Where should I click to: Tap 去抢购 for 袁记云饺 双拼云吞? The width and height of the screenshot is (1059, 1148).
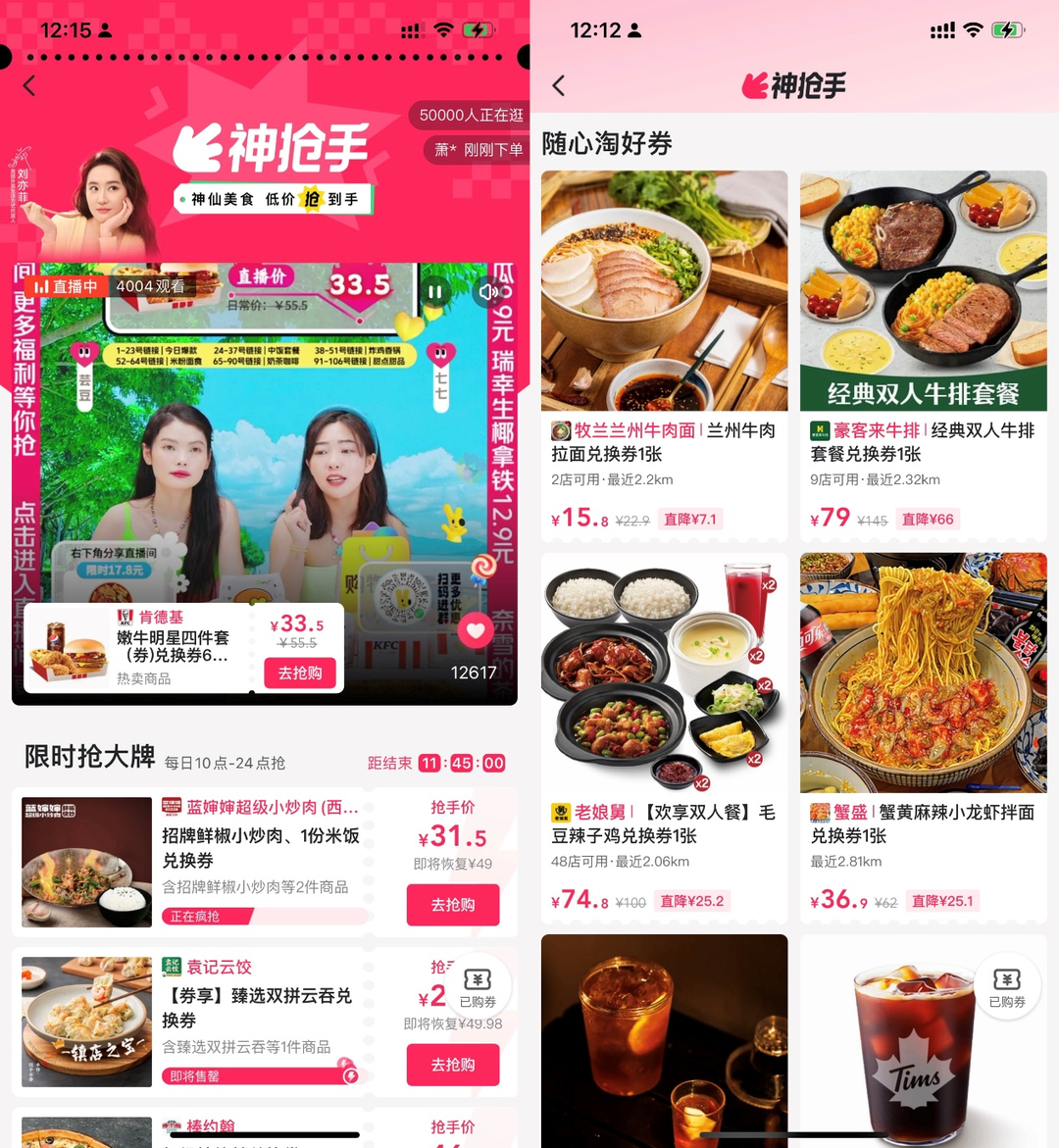pyautogui.click(x=453, y=1065)
